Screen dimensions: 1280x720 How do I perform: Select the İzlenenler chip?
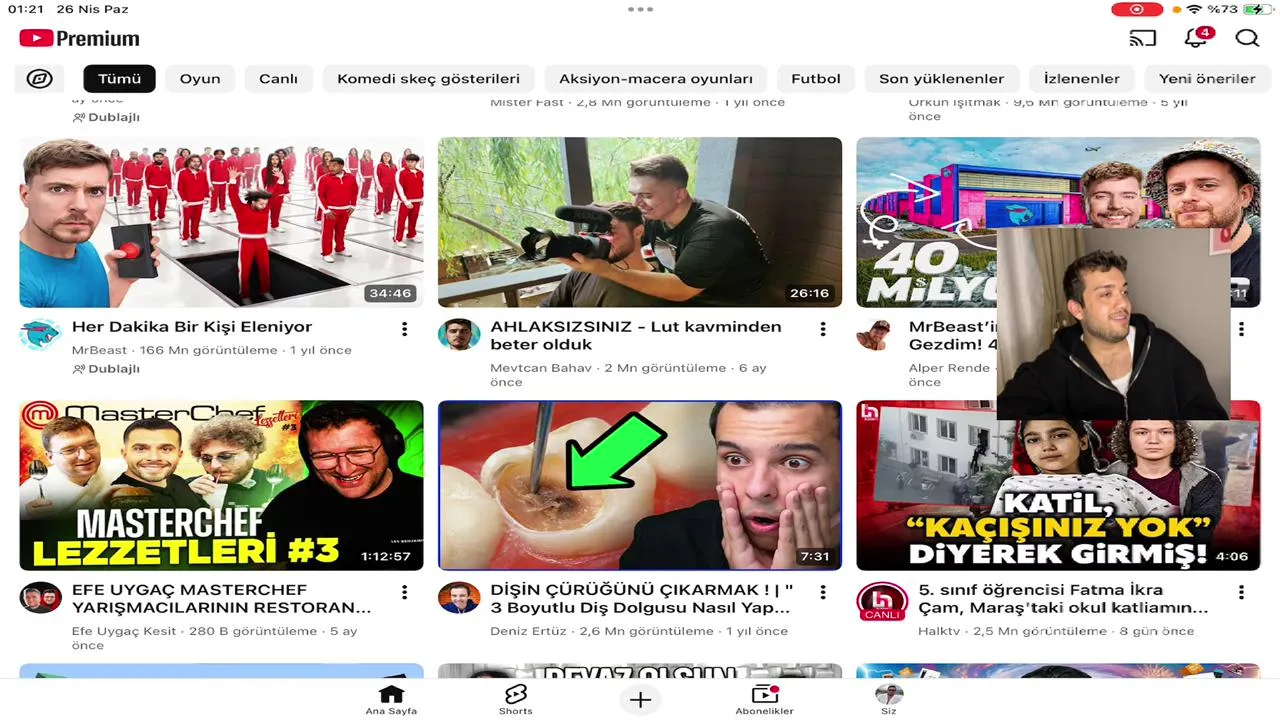coord(1081,79)
